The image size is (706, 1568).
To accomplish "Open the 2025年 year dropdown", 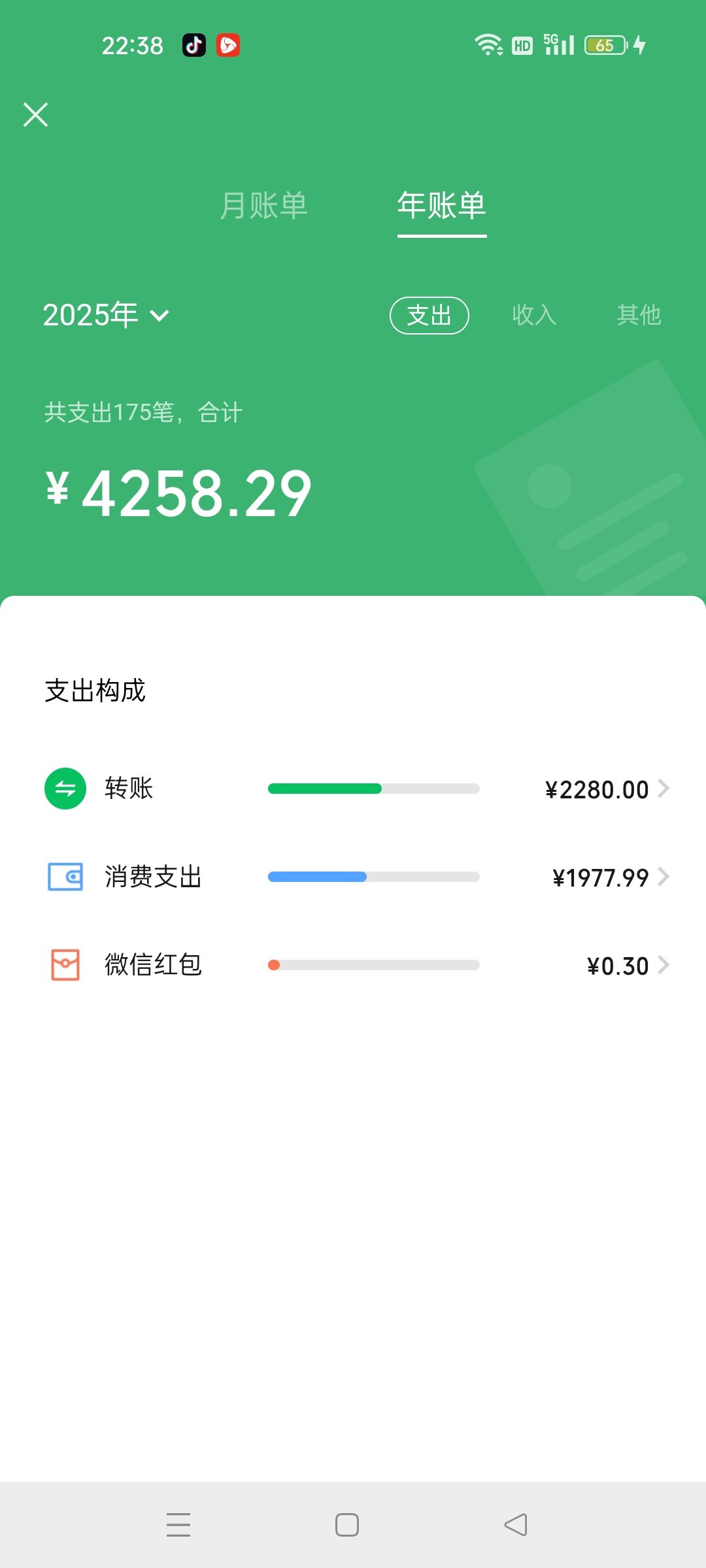I will (106, 315).
